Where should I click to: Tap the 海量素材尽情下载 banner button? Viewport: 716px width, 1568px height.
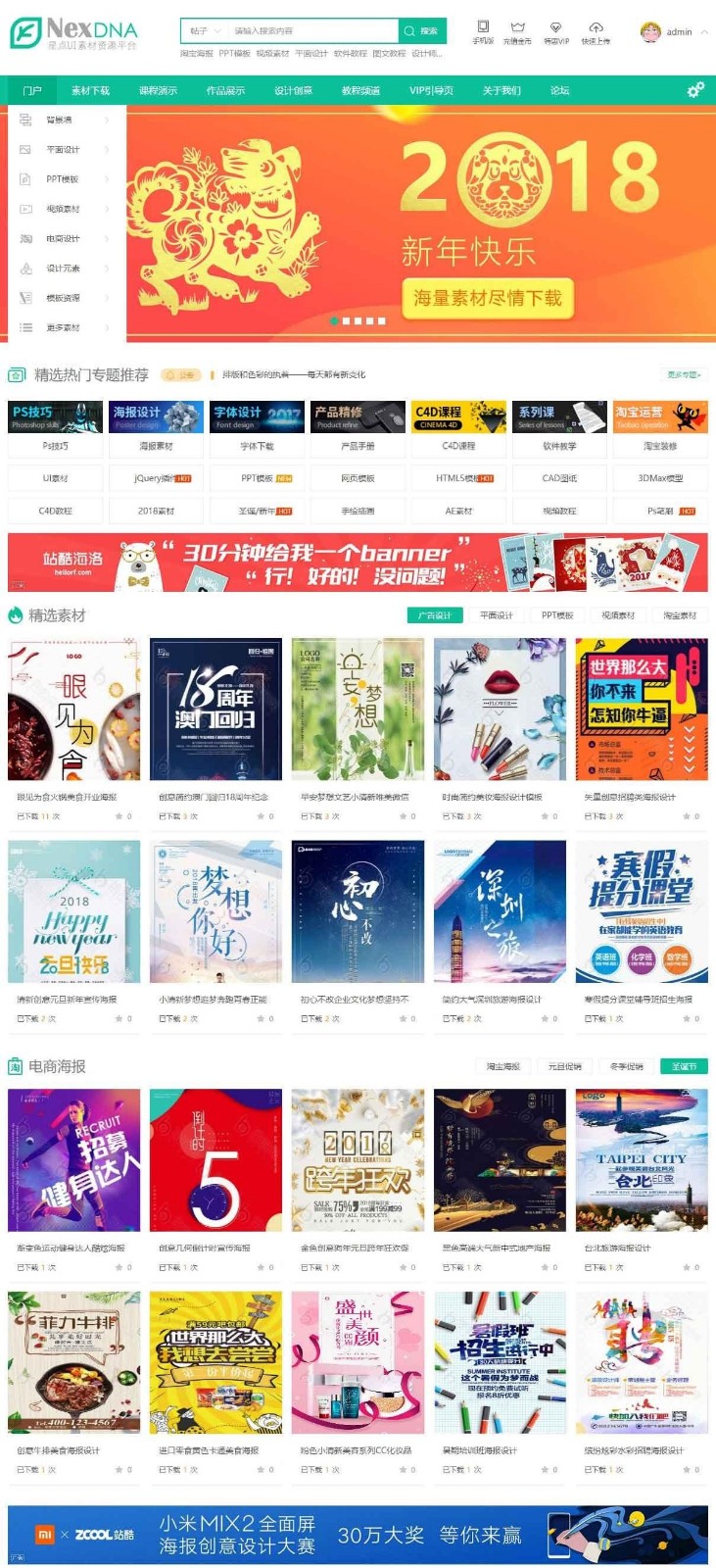(487, 298)
